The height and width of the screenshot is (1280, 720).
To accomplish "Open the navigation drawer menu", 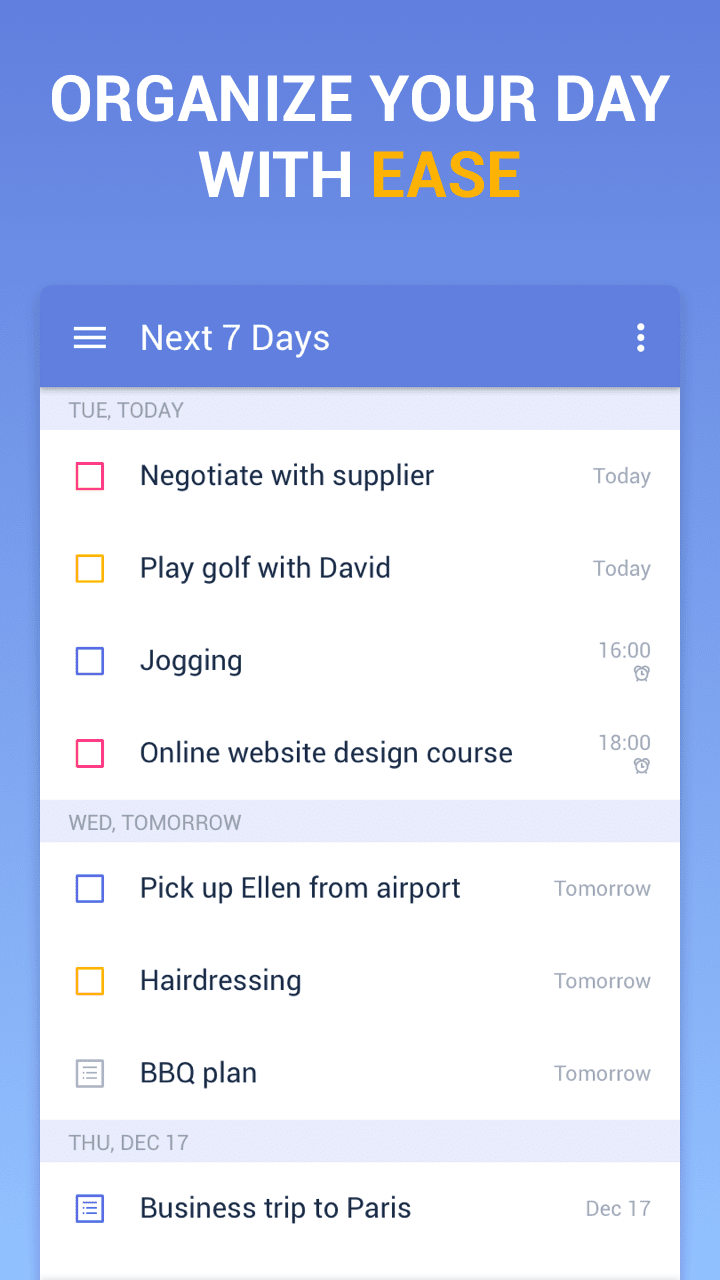I will [x=89, y=337].
